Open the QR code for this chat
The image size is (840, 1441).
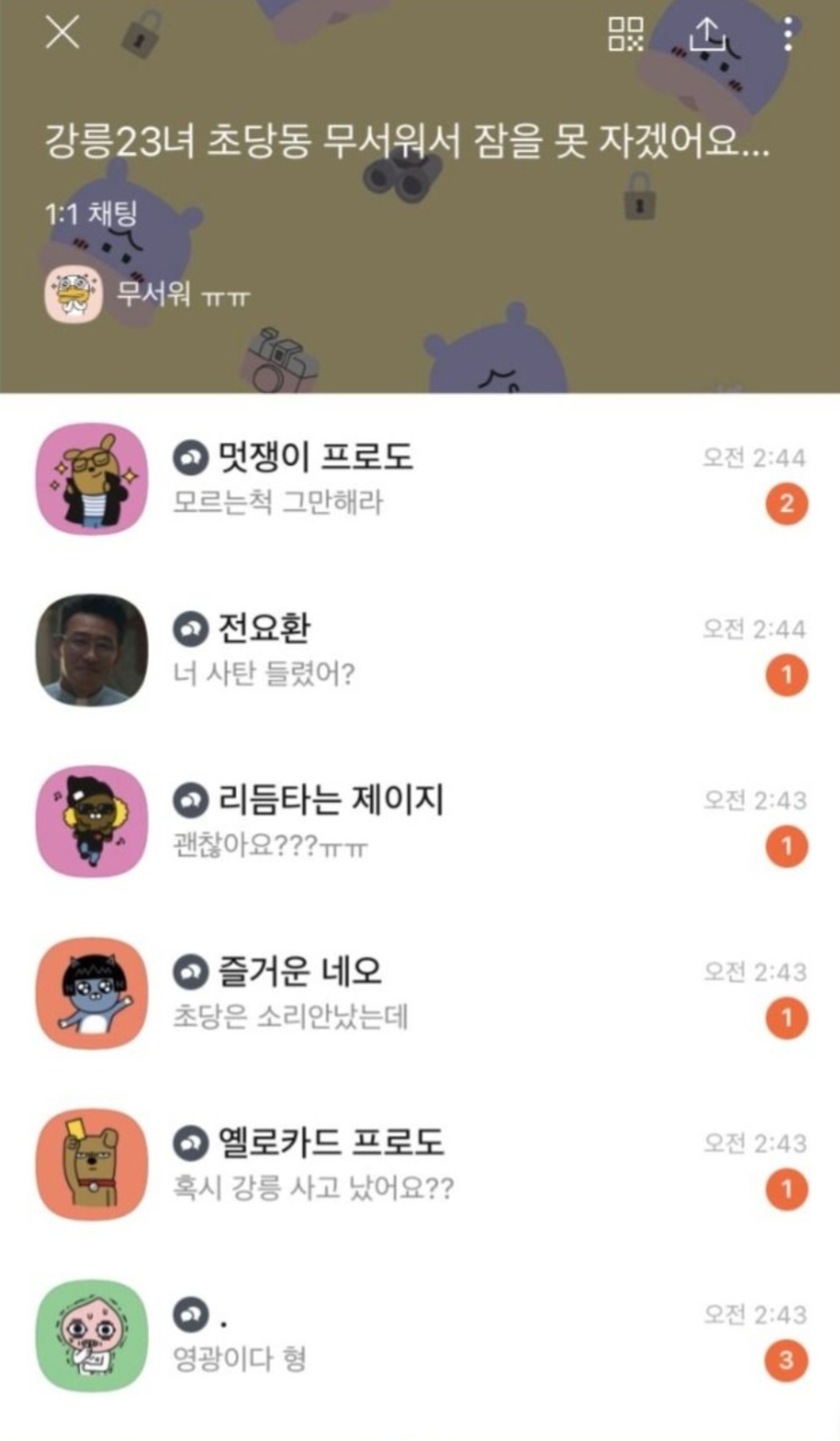pos(625,34)
